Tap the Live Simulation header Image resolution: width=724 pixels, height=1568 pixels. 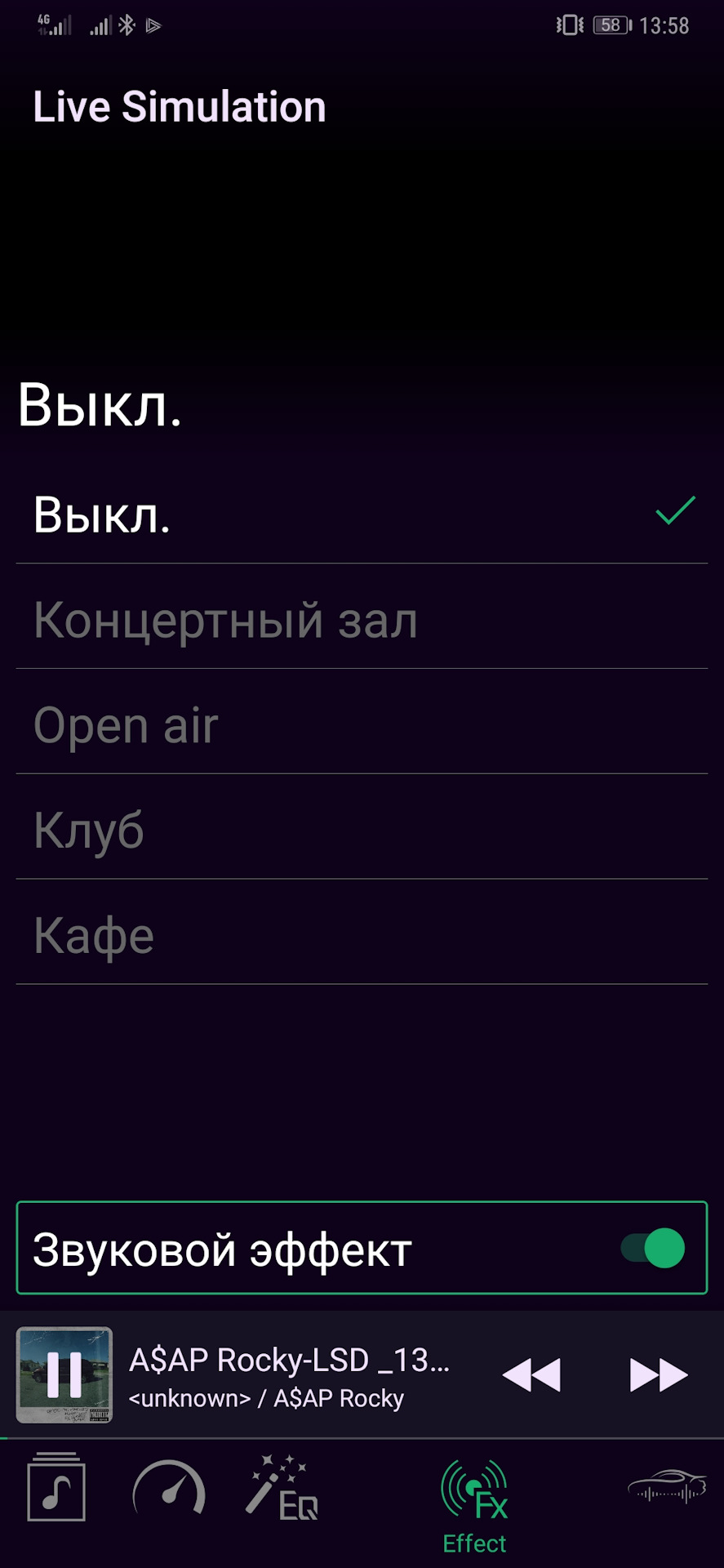pos(180,105)
